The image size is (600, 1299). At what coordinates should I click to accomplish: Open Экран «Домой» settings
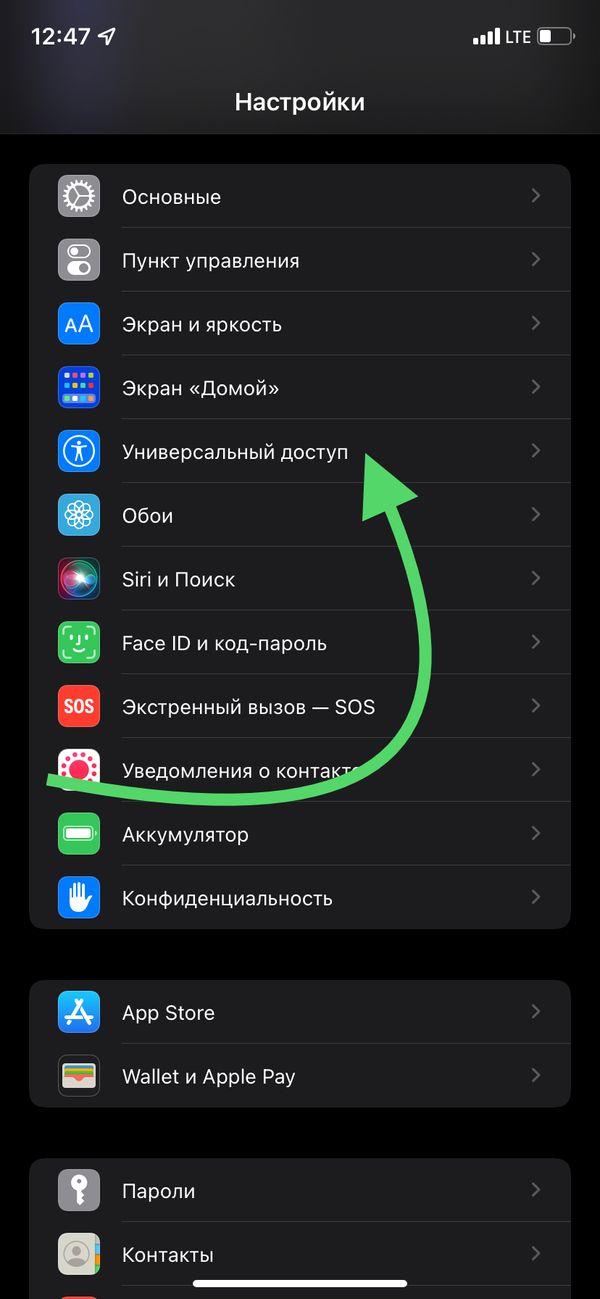tap(300, 388)
